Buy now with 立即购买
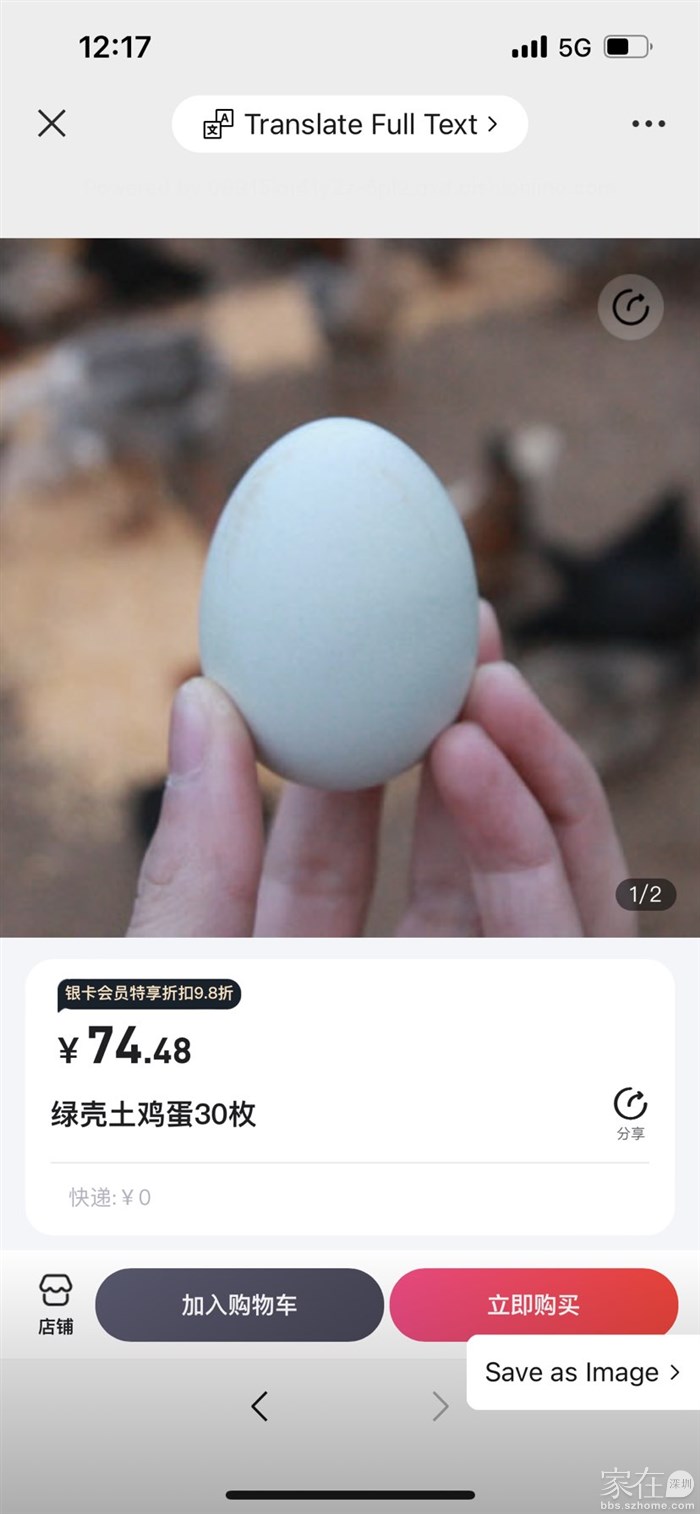700x1514 pixels. click(533, 1305)
